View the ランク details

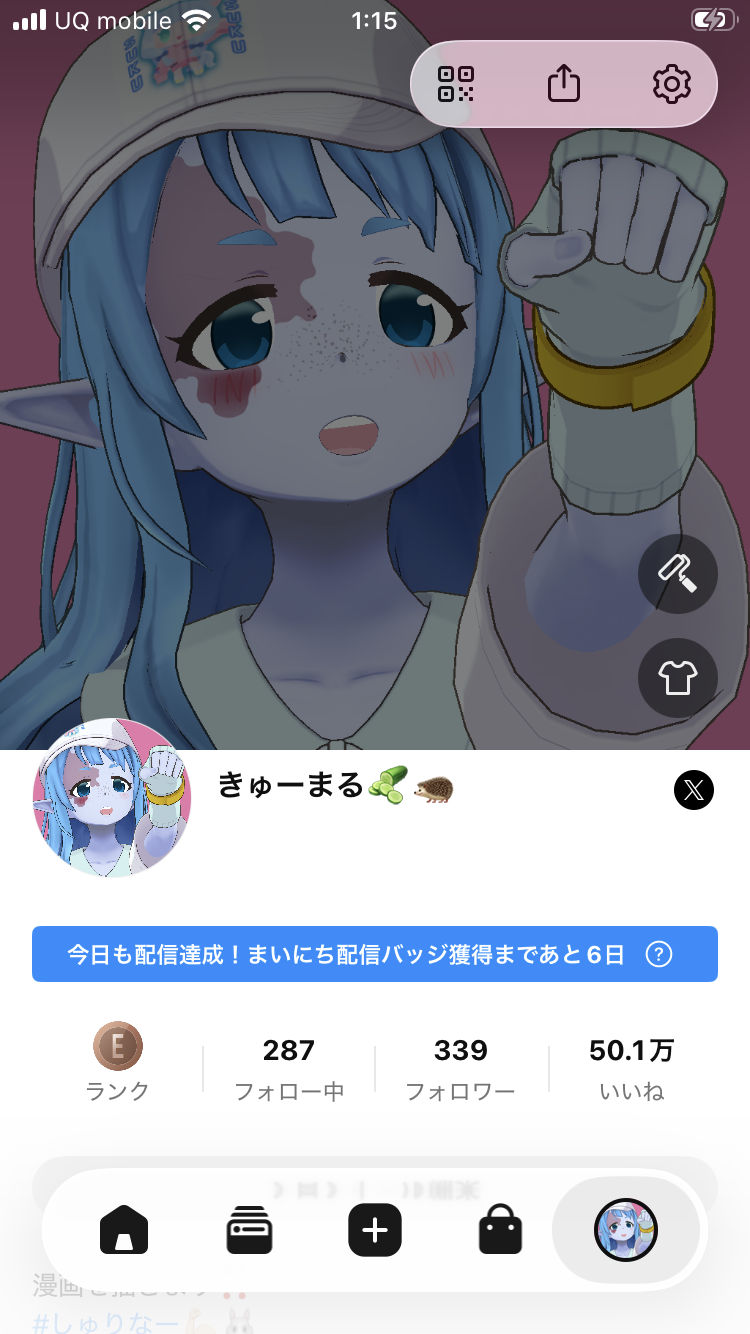pyautogui.click(x=118, y=1064)
